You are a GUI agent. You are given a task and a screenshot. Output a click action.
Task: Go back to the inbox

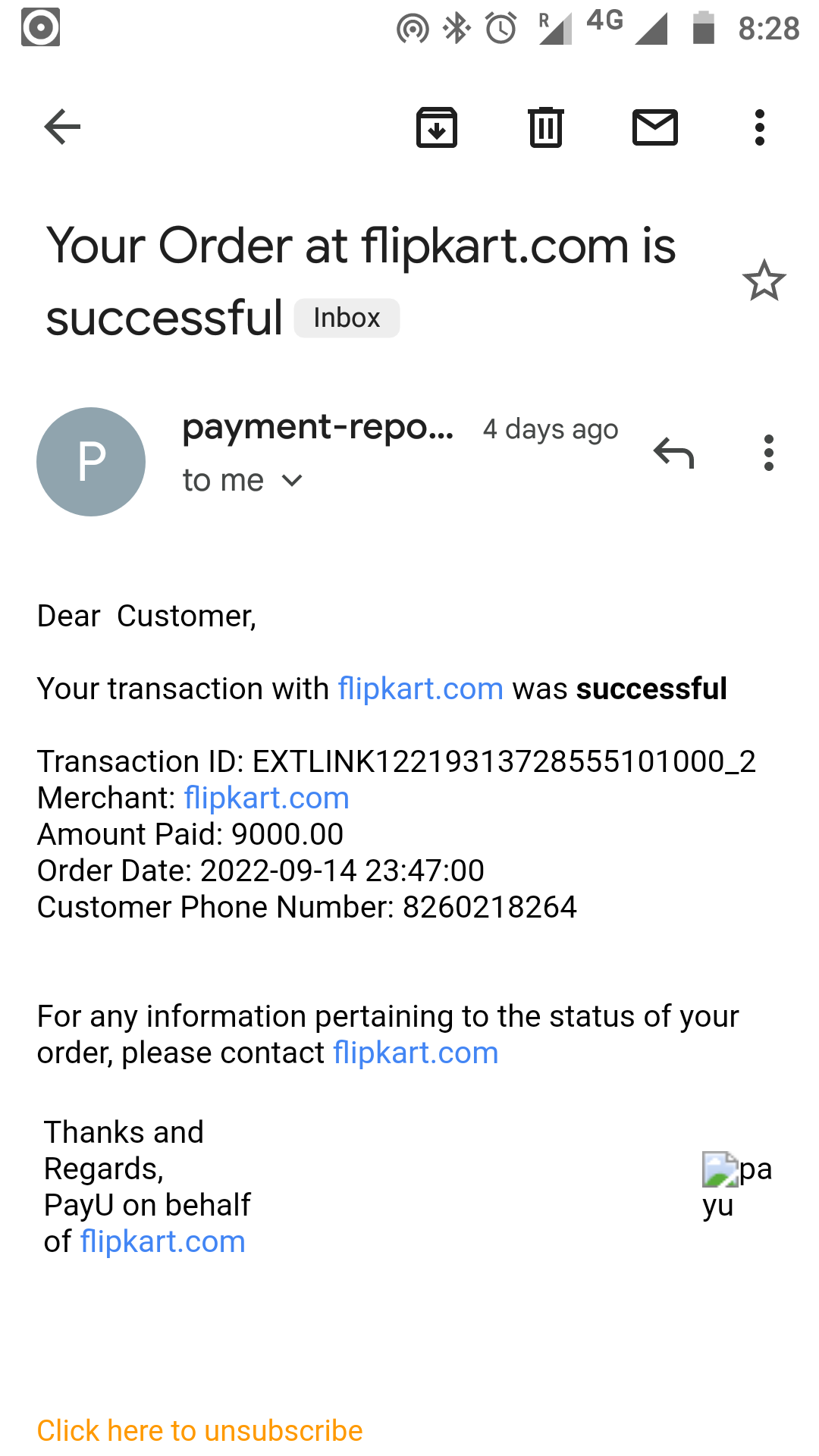click(62, 127)
